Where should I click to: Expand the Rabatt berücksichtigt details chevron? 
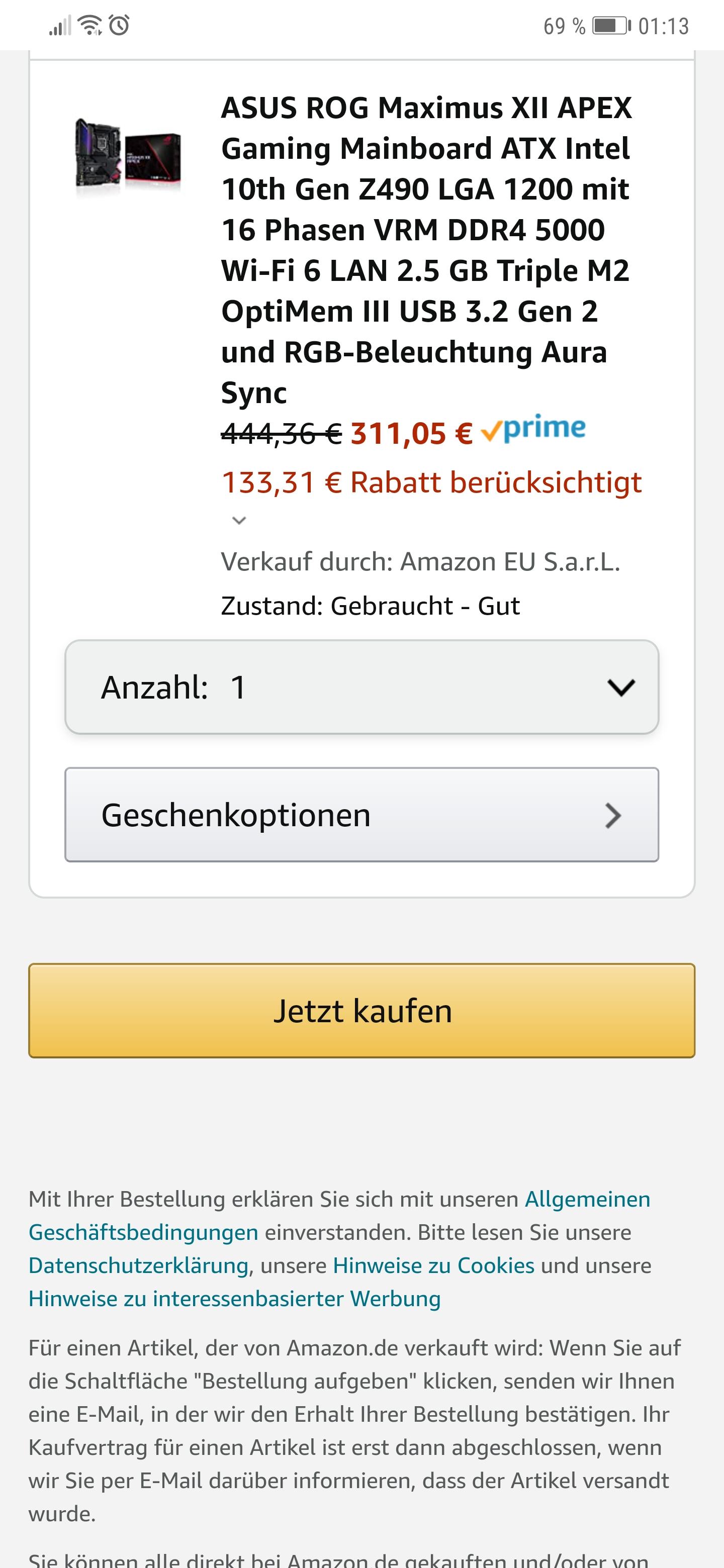239,521
